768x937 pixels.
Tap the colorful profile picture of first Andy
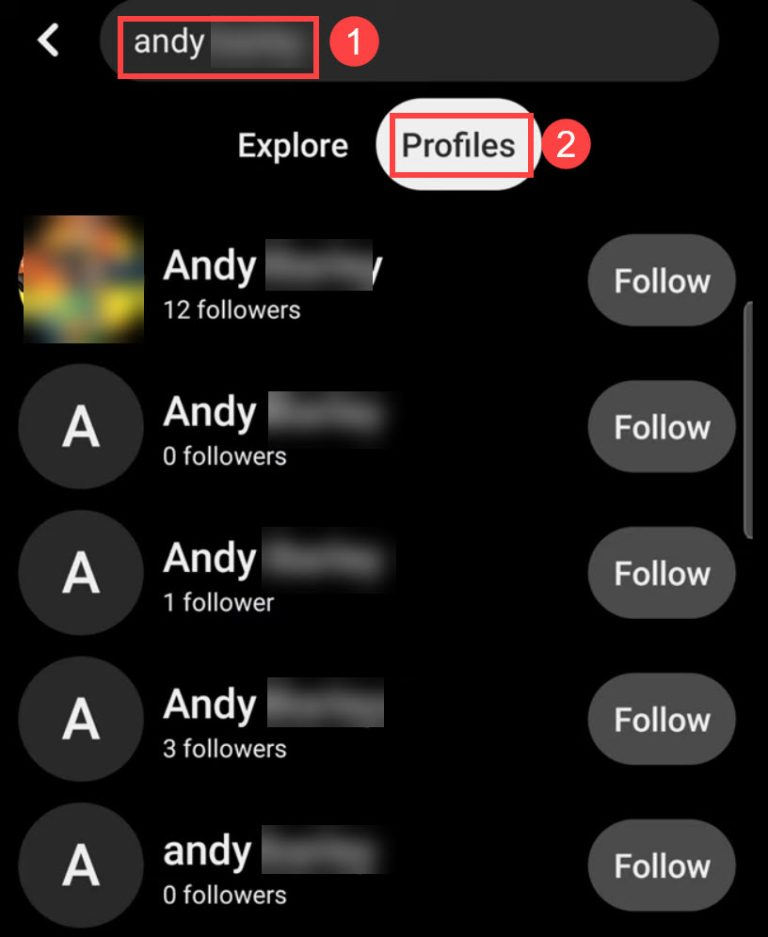click(x=80, y=280)
